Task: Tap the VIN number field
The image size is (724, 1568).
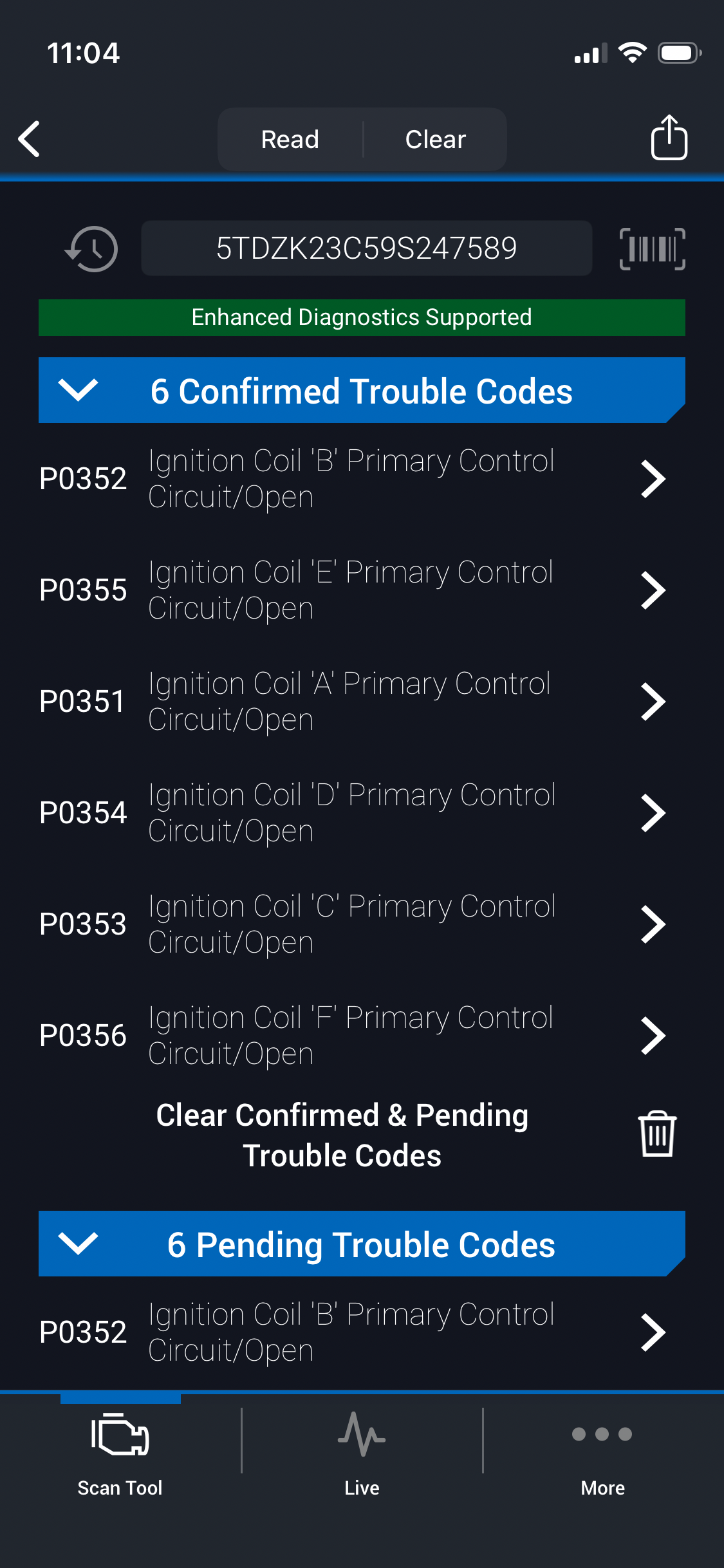Action: (x=366, y=248)
